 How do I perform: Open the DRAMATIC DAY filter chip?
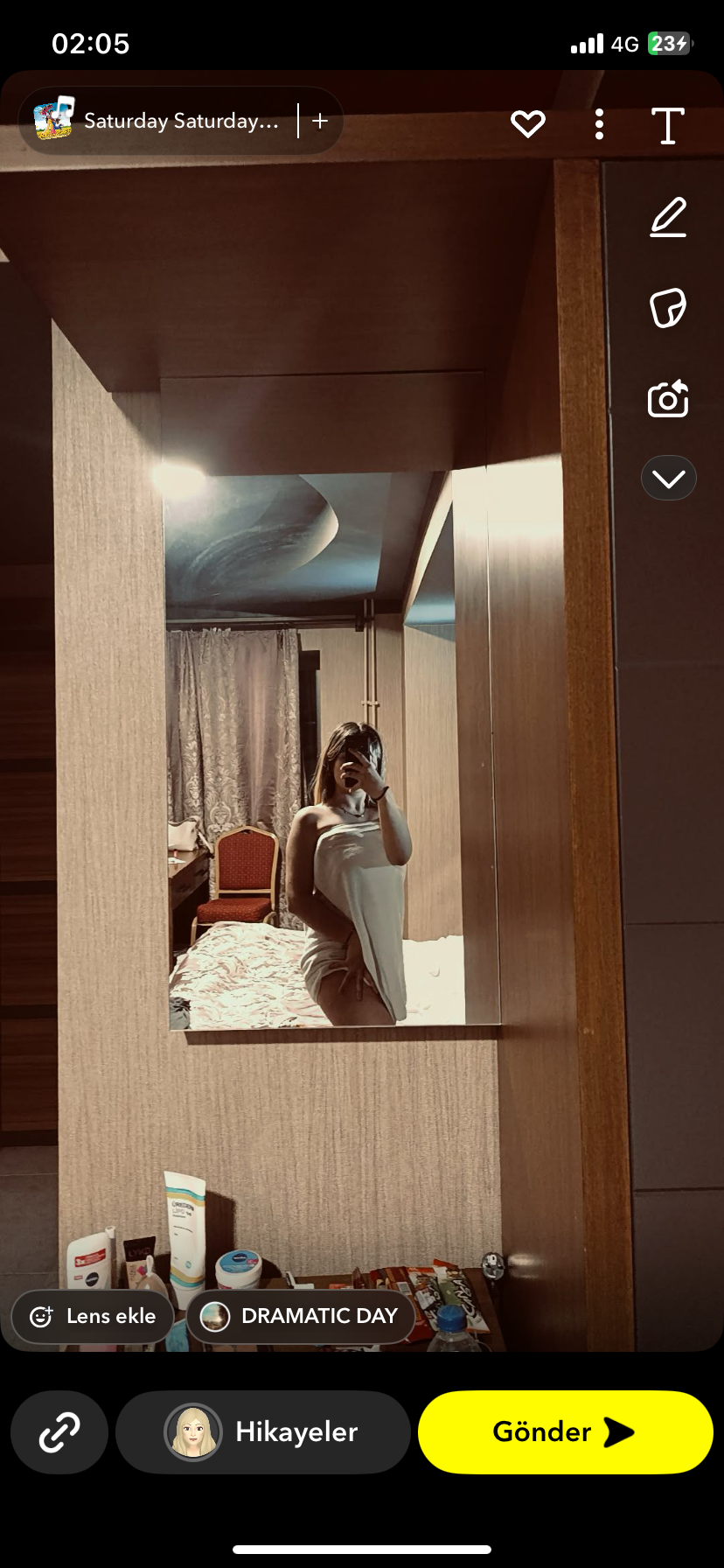[x=300, y=1316]
